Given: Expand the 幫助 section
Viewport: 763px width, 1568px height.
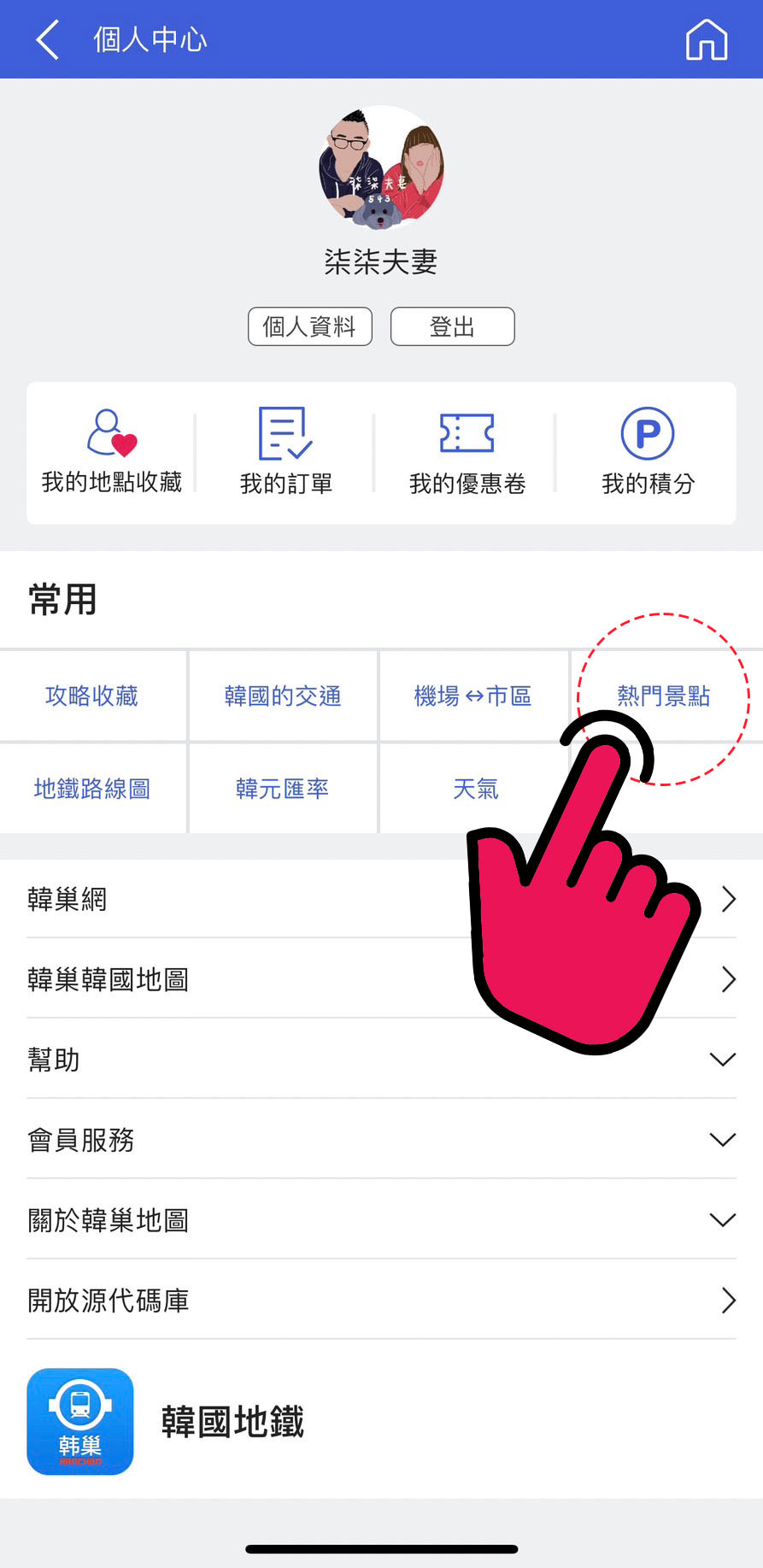Looking at the screenshot, I should pos(381,1060).
